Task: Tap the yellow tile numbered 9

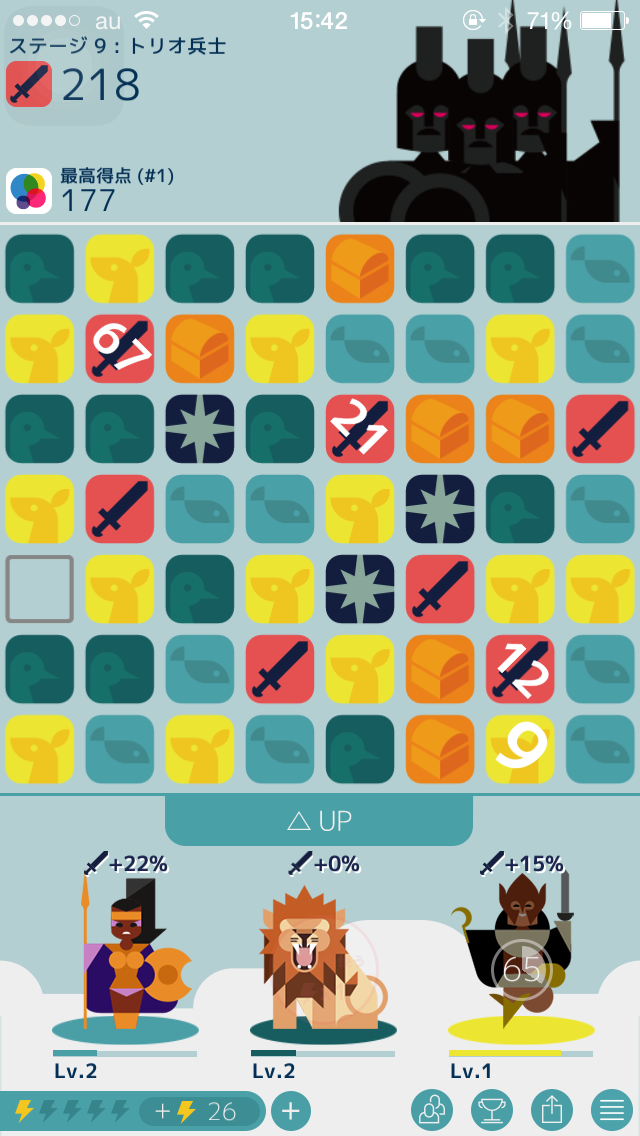Action: click(520, 749)
